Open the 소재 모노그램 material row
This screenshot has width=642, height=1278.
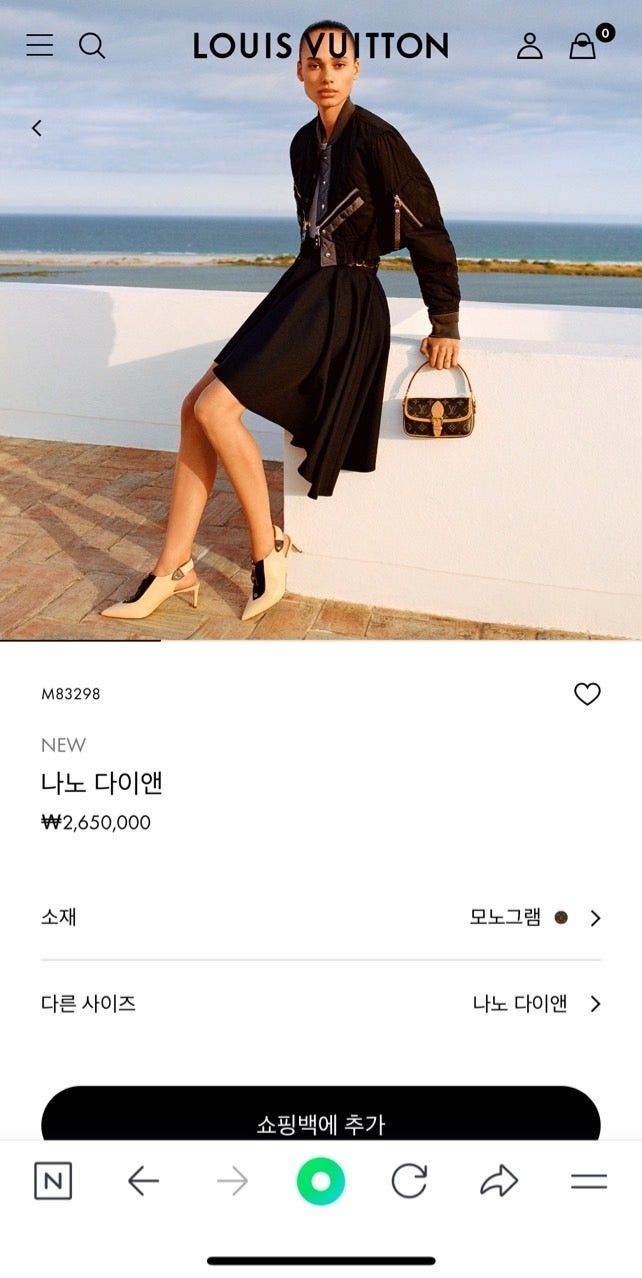[x=320, y=917]
